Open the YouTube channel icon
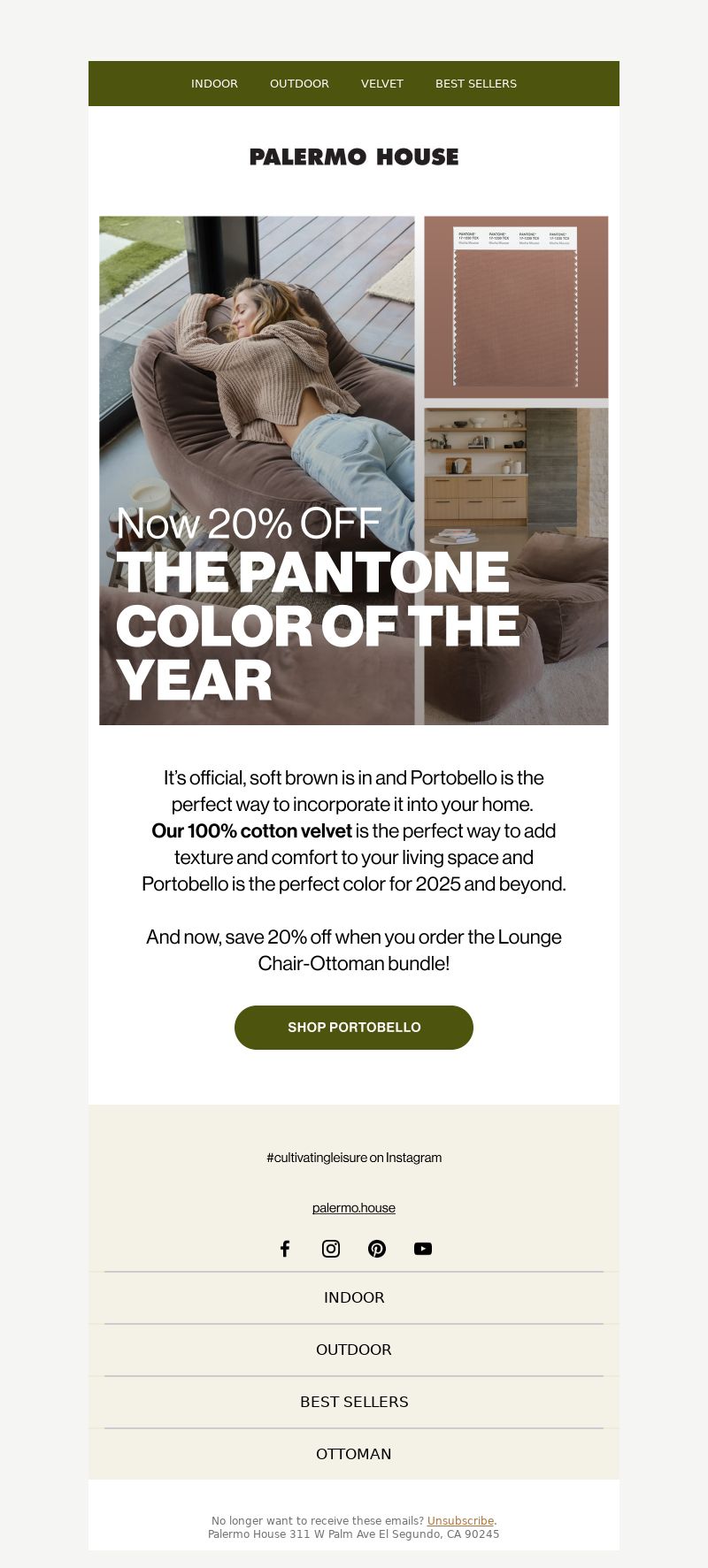The width and height of the screenshot is (708, 1568). coord(423,1248)
